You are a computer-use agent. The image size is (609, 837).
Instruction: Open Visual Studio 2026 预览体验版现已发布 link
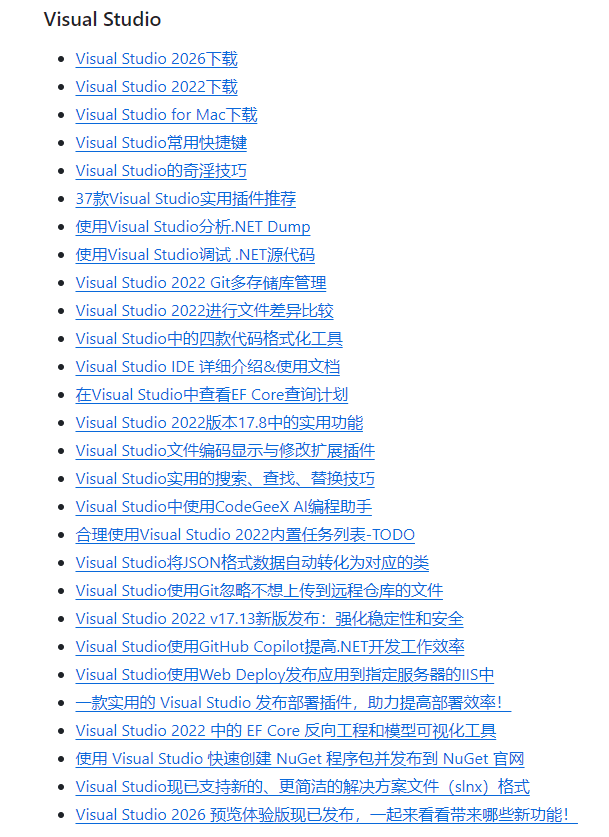(x=325, y=815)
